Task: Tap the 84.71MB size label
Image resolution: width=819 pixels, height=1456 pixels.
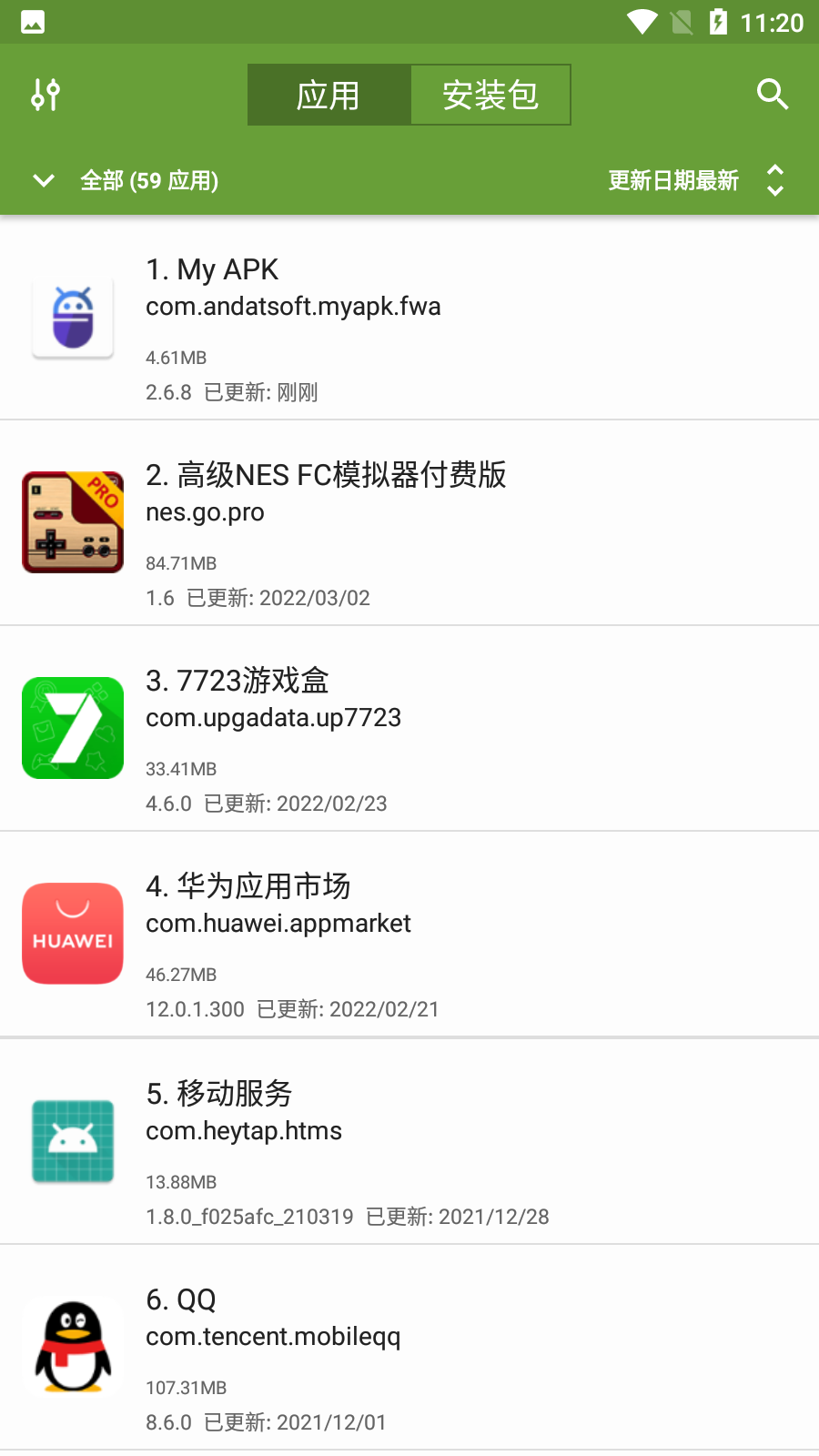Action: pyautogui.click(x=181, y=562)
